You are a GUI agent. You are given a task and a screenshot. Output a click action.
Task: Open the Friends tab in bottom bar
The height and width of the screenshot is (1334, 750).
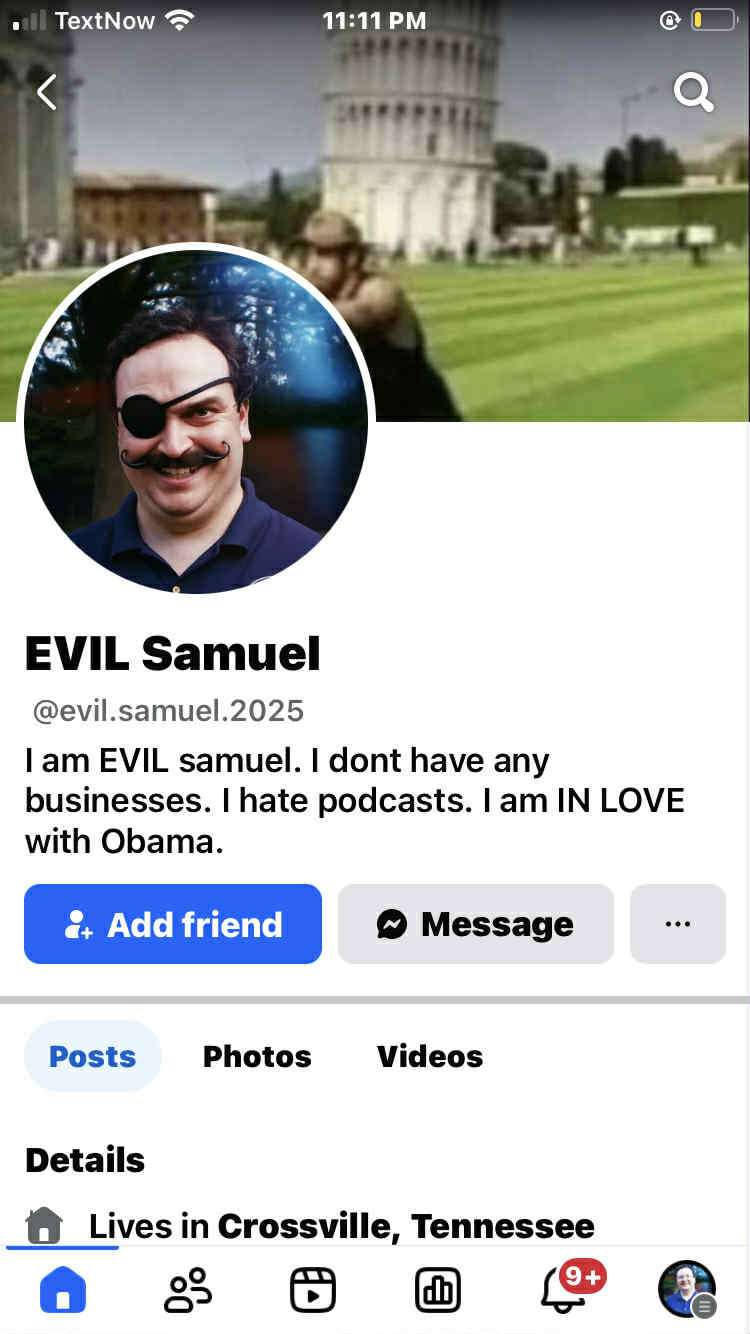coord(188,1290)
